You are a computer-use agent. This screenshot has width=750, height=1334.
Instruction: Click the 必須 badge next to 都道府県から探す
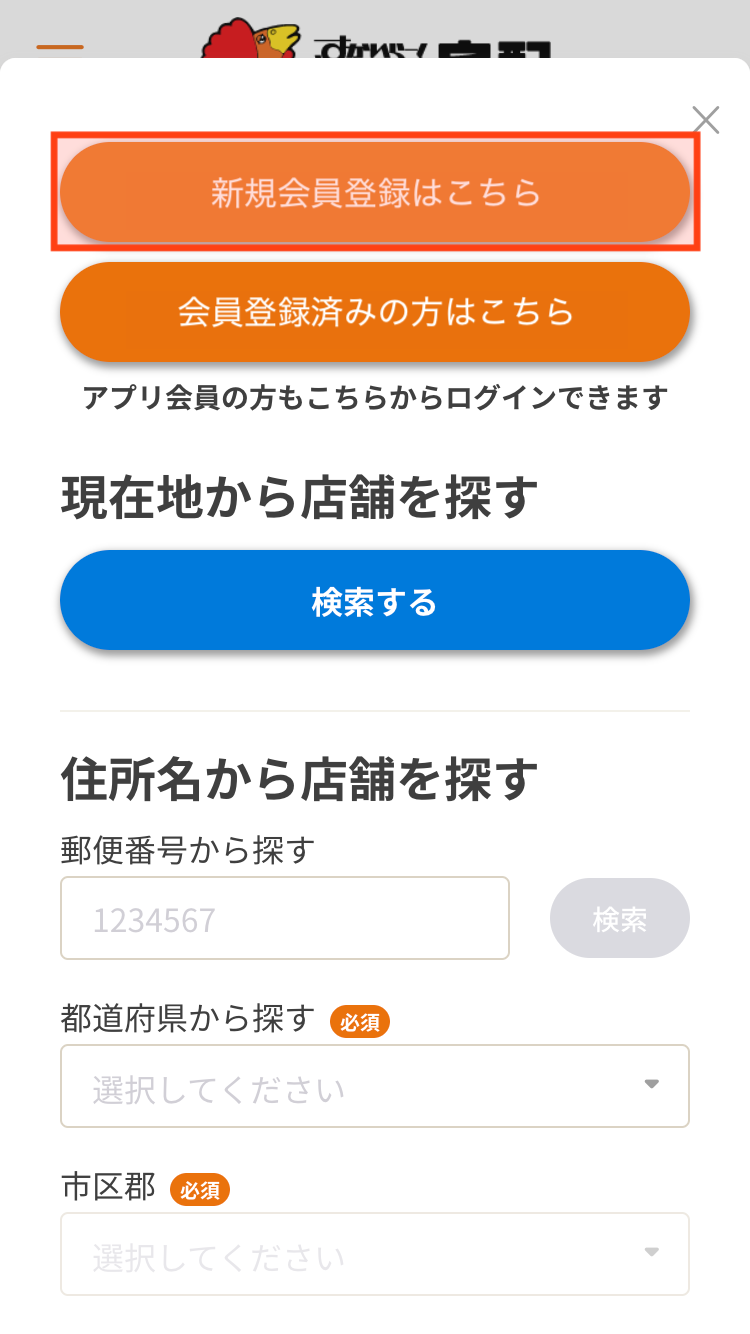tap(360, 1021)
